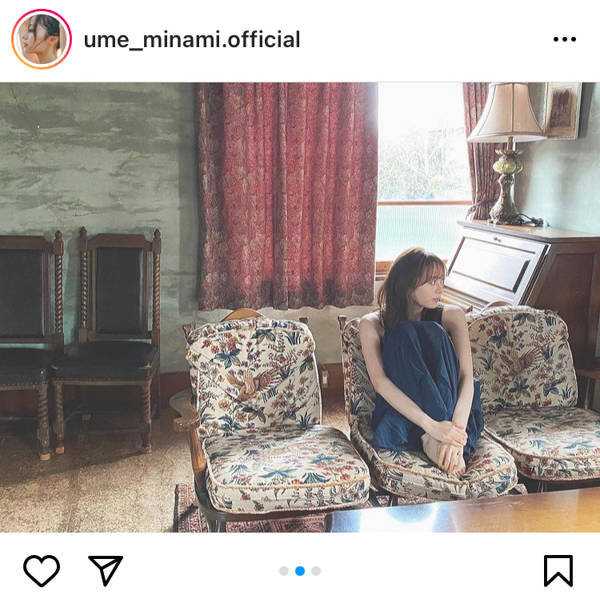Open the ume_minami.official username link
The height and width of the screenshot is (595, 600).
pos(191,40)
